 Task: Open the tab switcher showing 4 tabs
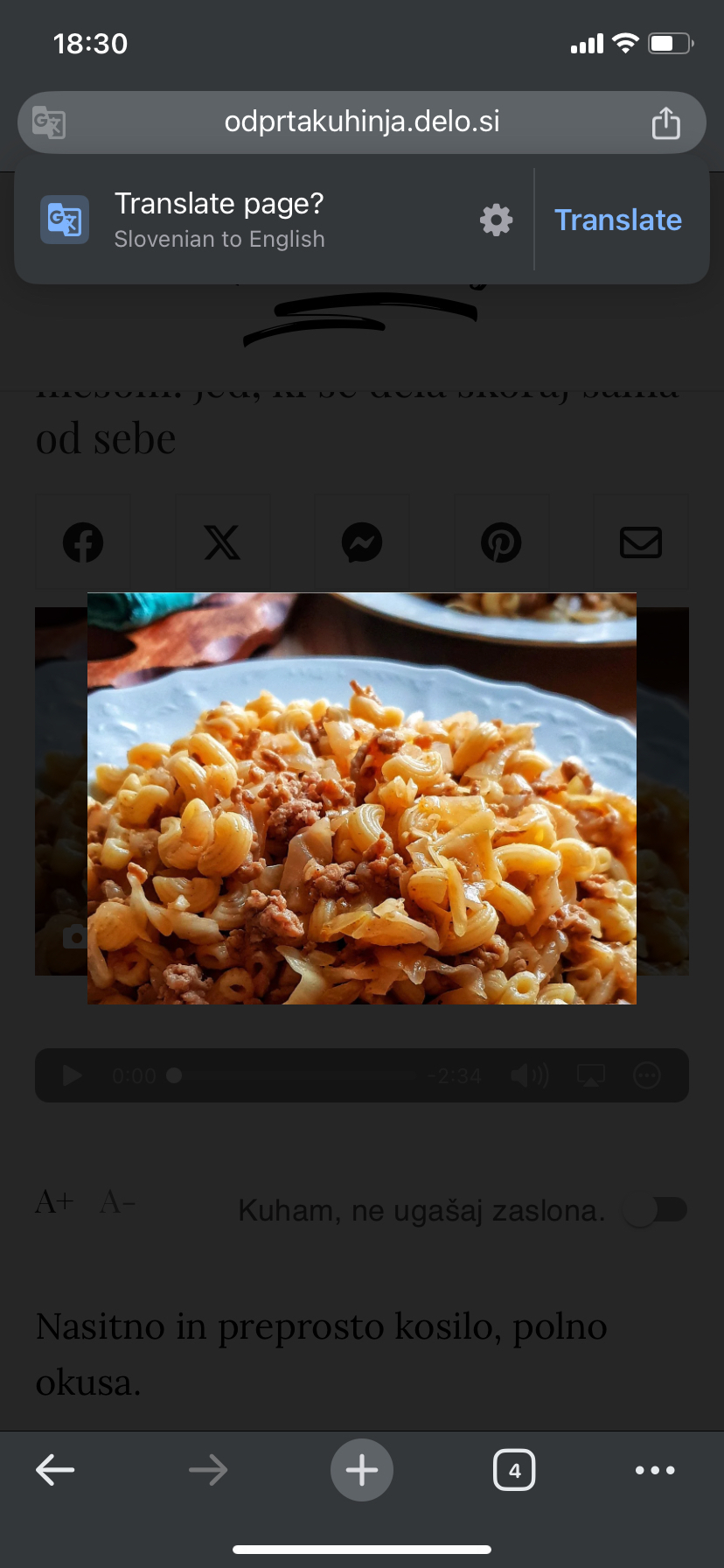tap(514, 1470)
